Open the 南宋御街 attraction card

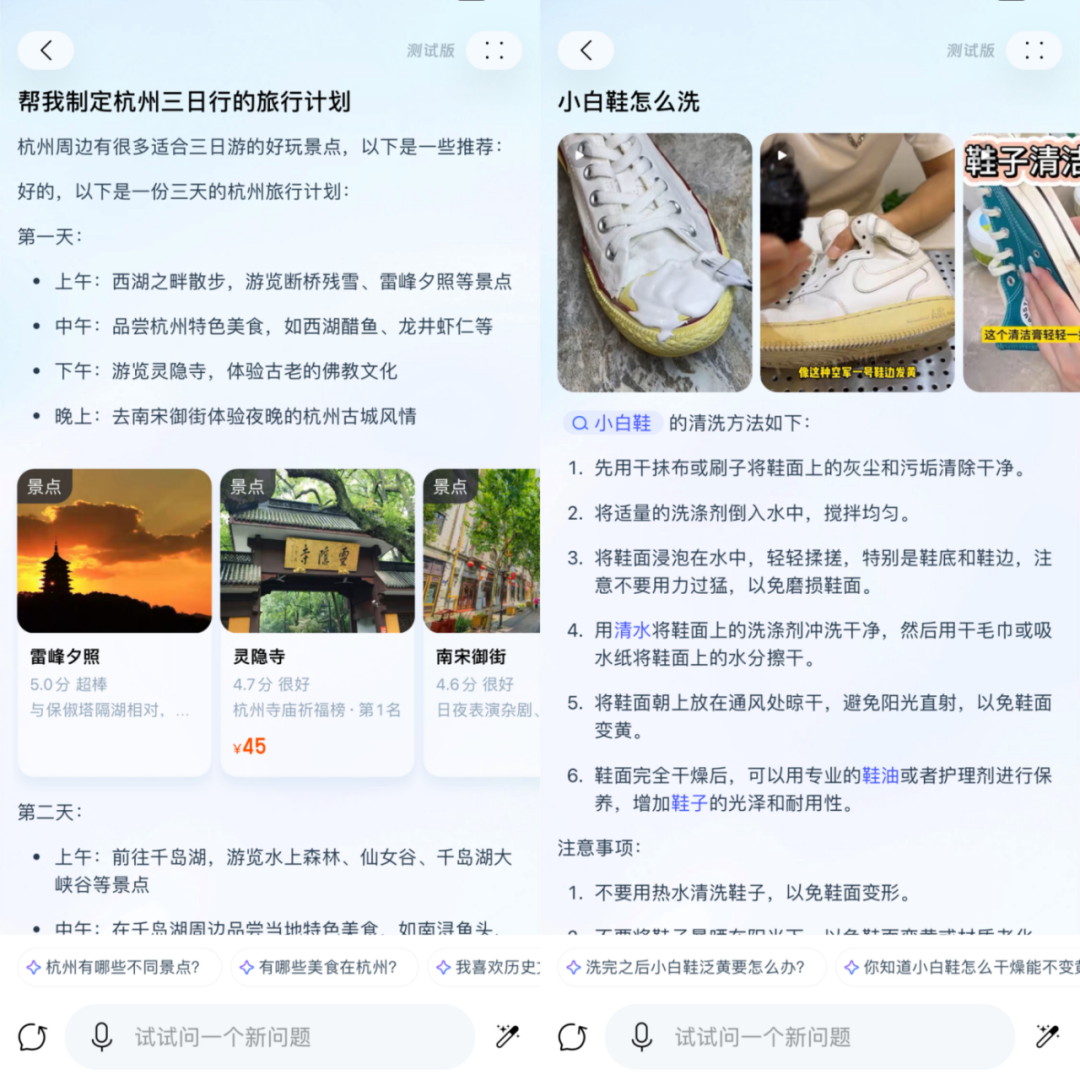[x=482, y=620]
